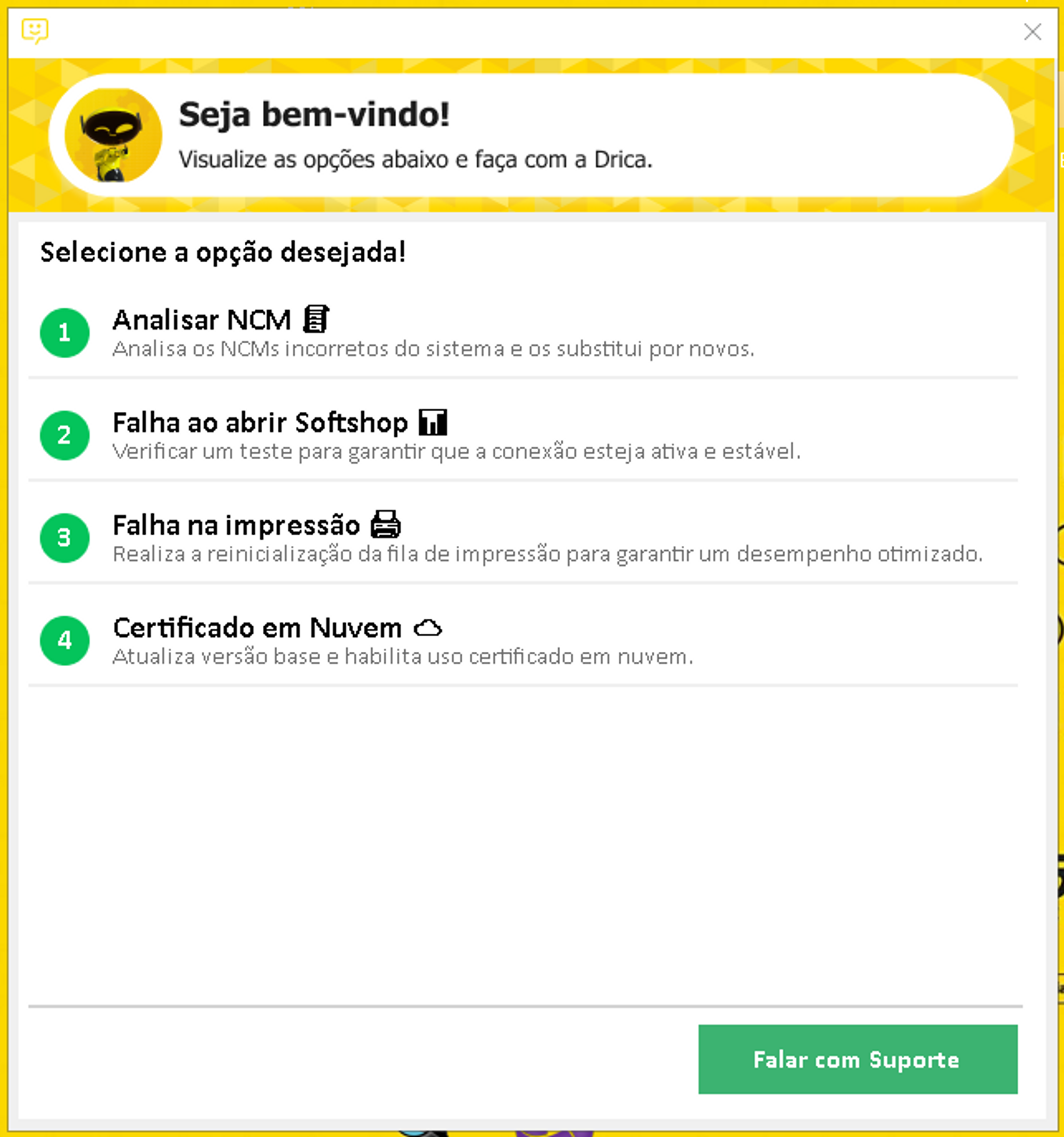Tap the Falar com Suporte button
The width and height of the screenshot is (1064, 1137).
pyautogui.click(x=857, y=1059)
